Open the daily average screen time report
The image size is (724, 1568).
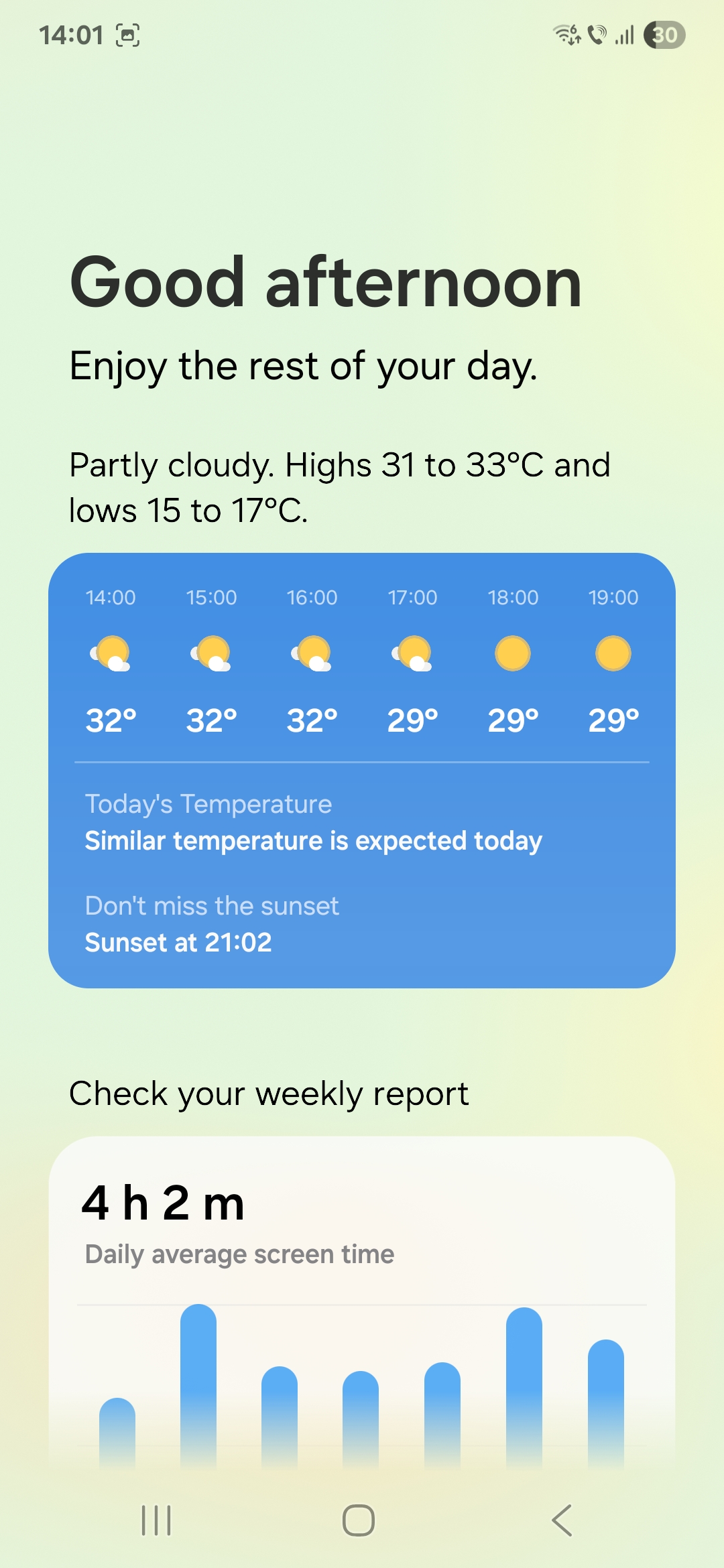pyautogui.click(x=362, y=1307)
